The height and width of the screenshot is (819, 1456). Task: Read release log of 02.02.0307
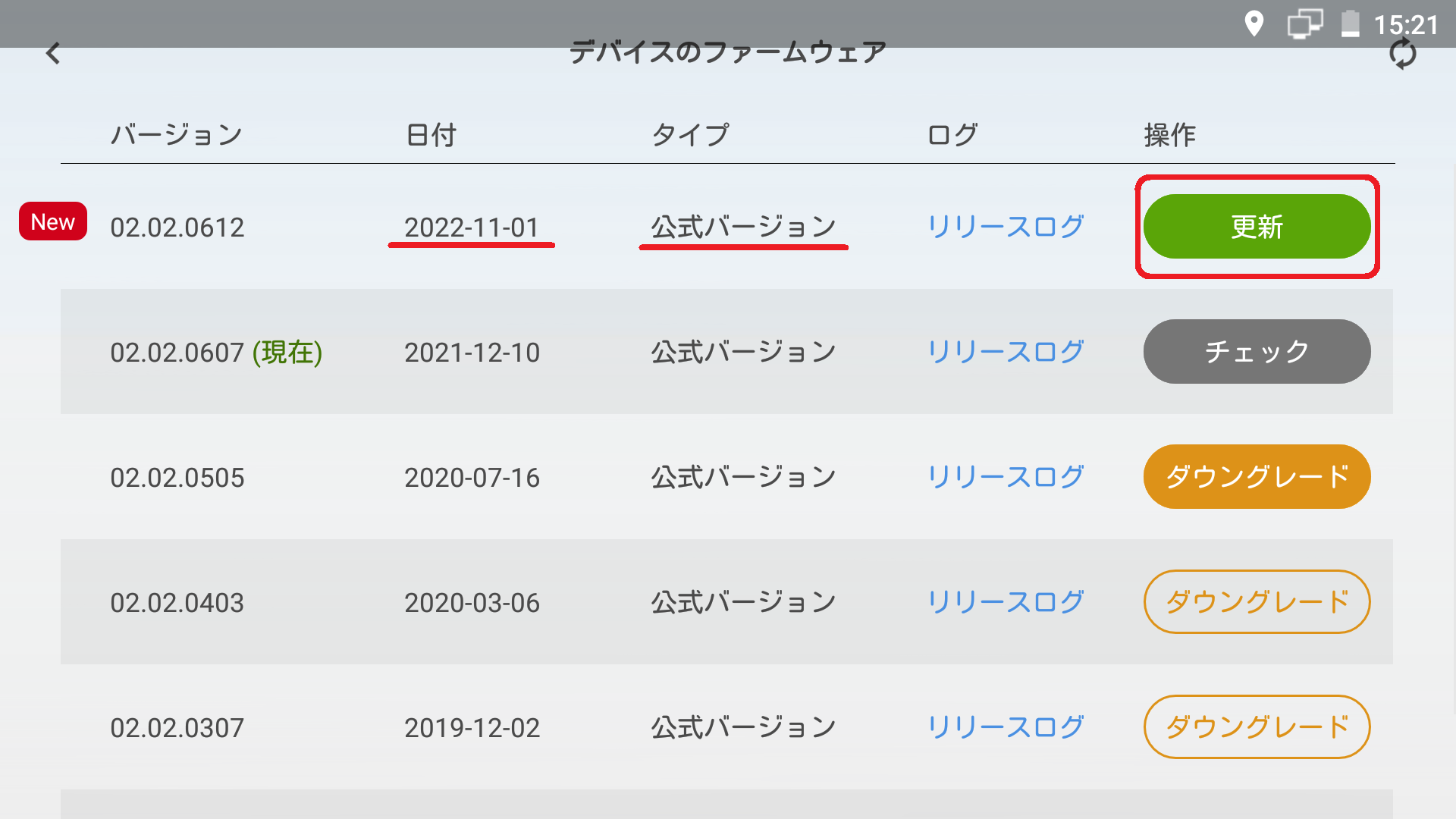pyautogui.click(x=1006, y=727)
